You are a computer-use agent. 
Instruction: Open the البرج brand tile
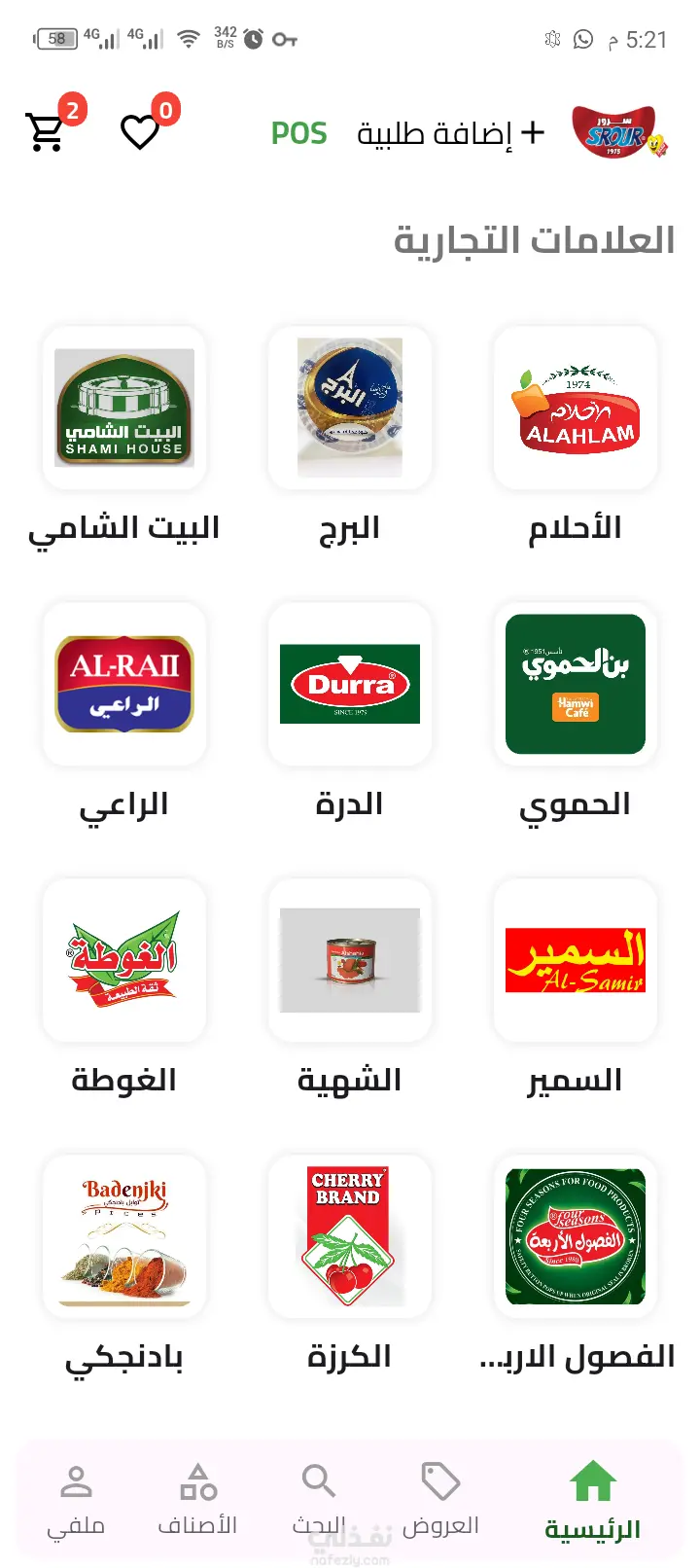(x=349, y=409)
